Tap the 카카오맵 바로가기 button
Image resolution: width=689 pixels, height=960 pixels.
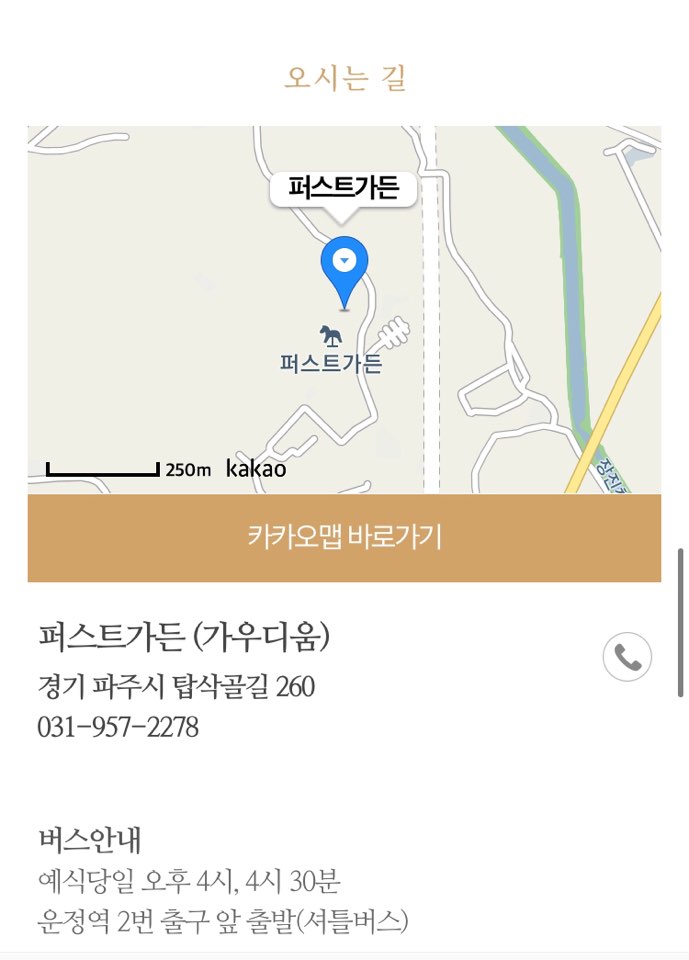pos(344,537)
